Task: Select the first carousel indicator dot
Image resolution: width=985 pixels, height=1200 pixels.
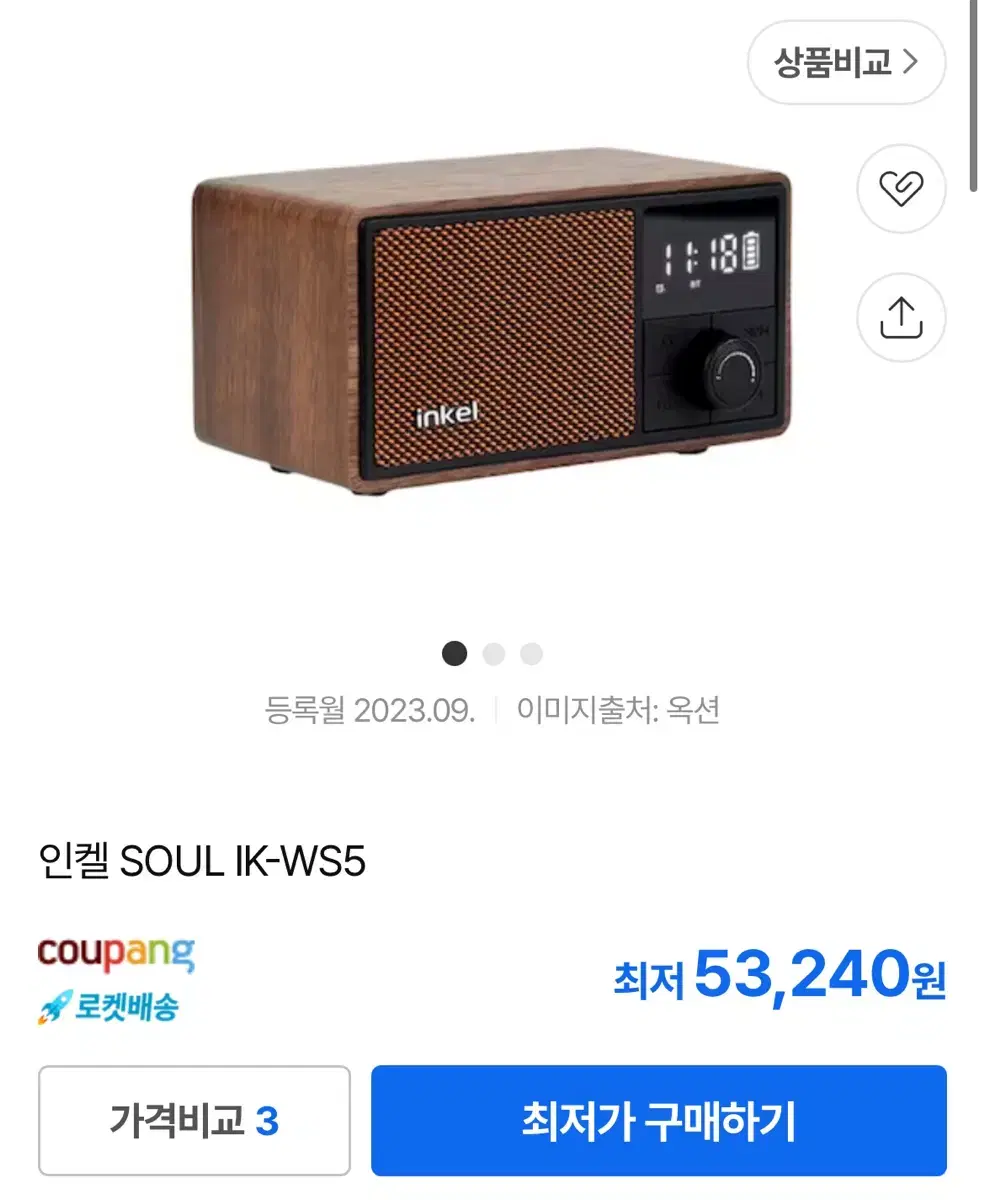Action: coord(454,653)
